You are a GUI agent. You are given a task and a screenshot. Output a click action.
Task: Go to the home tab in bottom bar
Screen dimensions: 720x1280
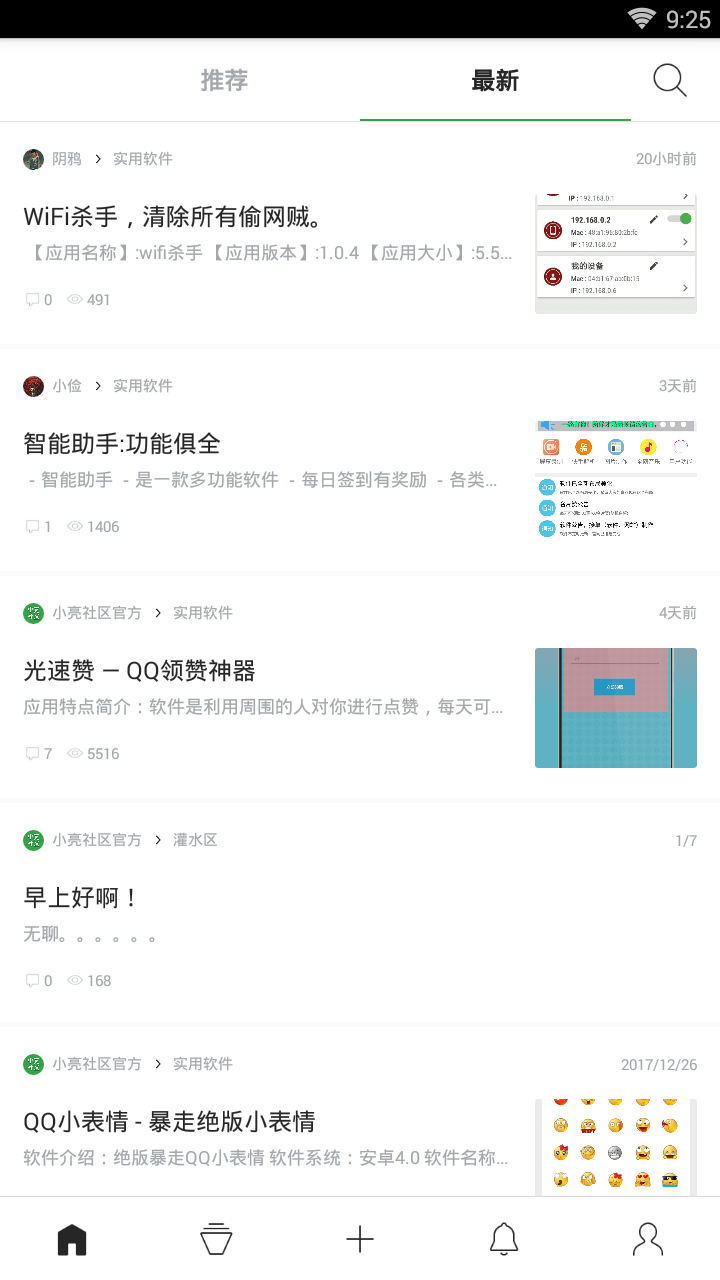[x=72, y=1240]
